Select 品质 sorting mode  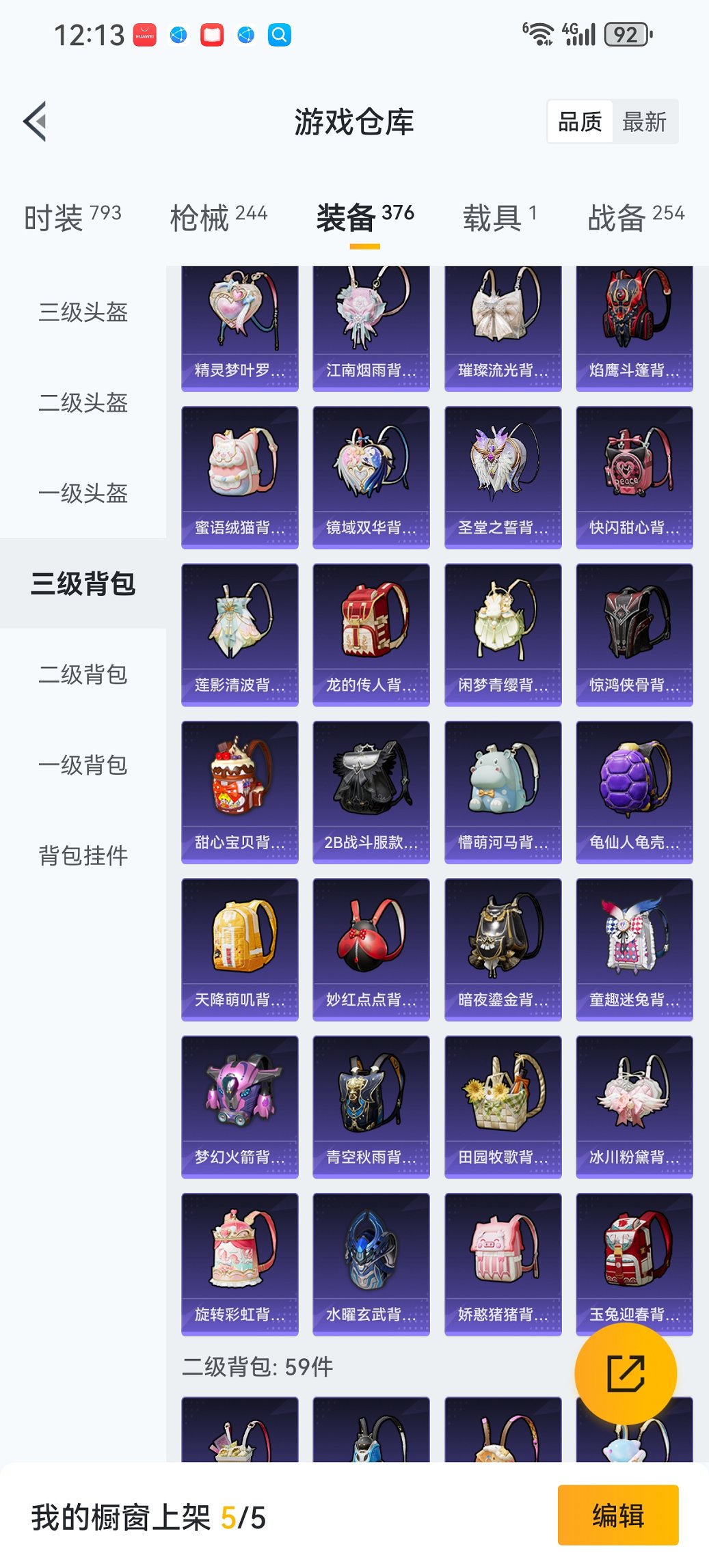(580, 121)
